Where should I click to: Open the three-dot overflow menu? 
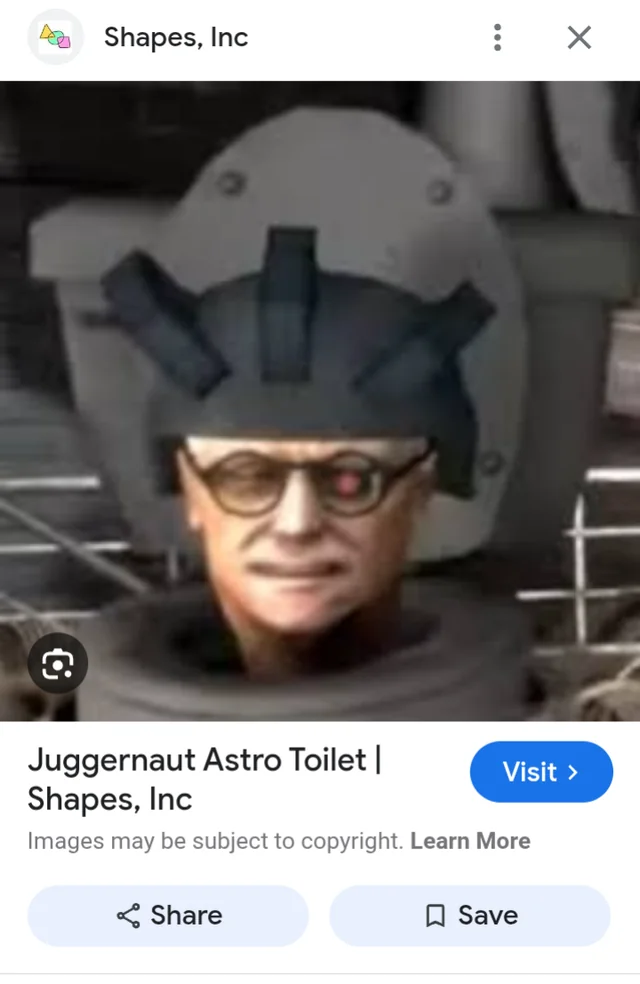pos(497,38)
